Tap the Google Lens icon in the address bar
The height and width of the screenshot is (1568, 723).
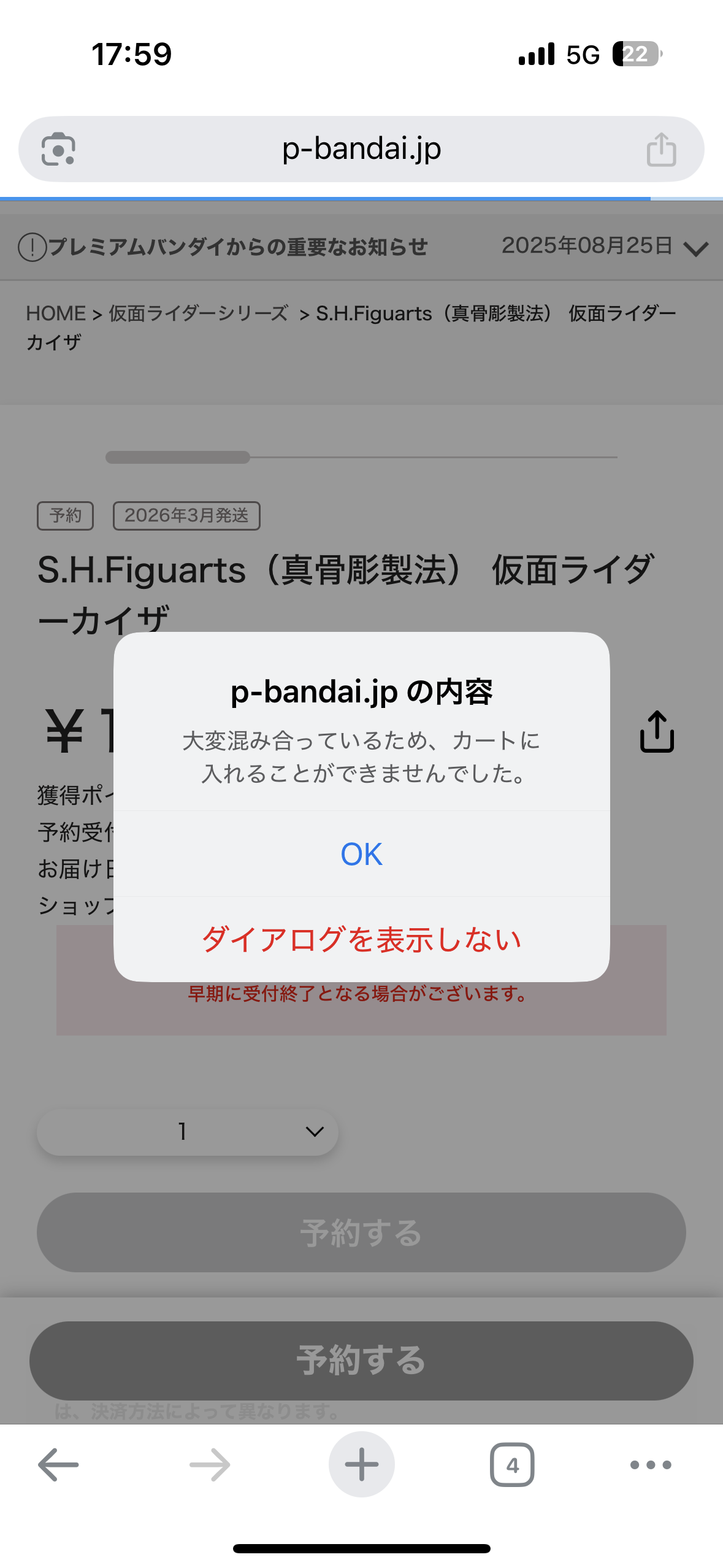[x=58, y=149]
